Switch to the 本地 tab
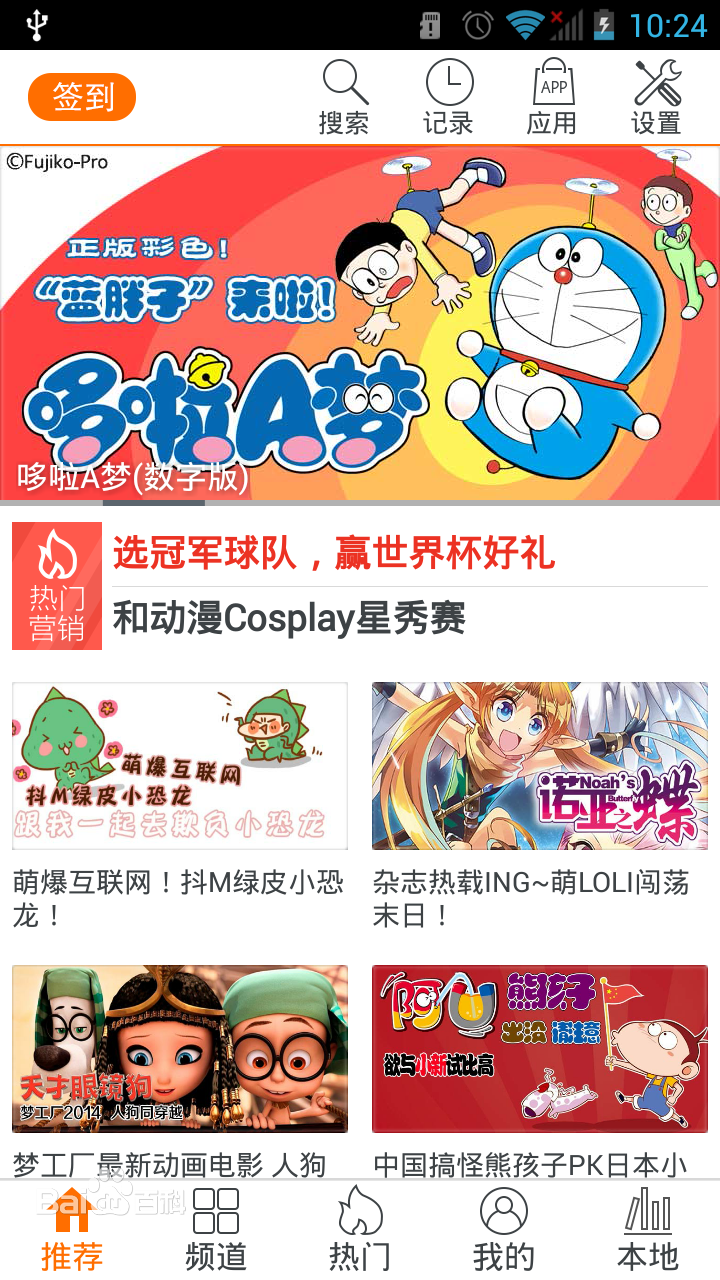Viewport: 720px width, 1280px height. click(x=648, y=1230)
